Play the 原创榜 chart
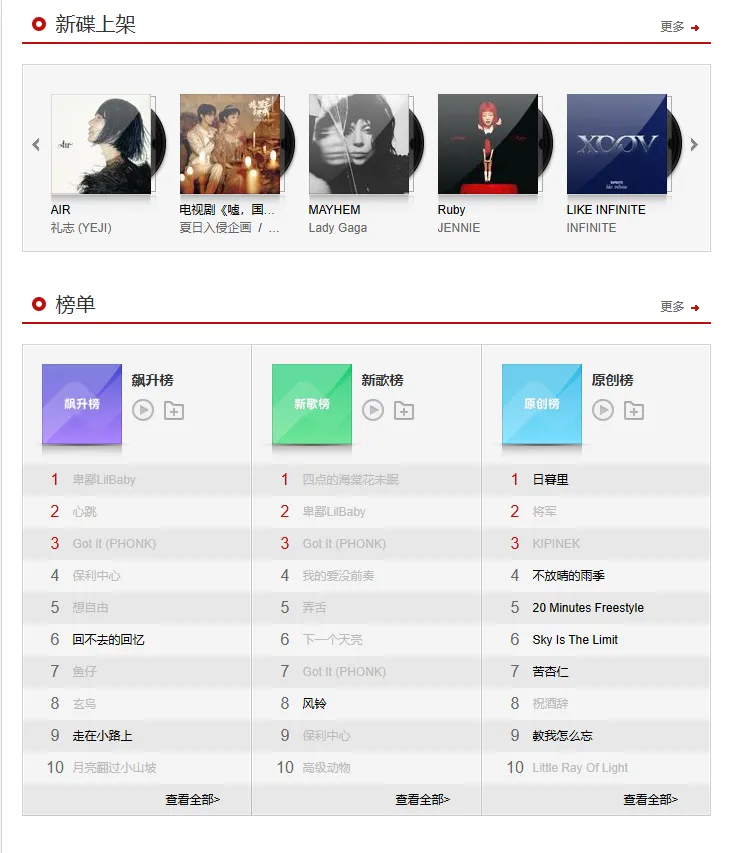The image size is (731, 853). click(603, 410)
